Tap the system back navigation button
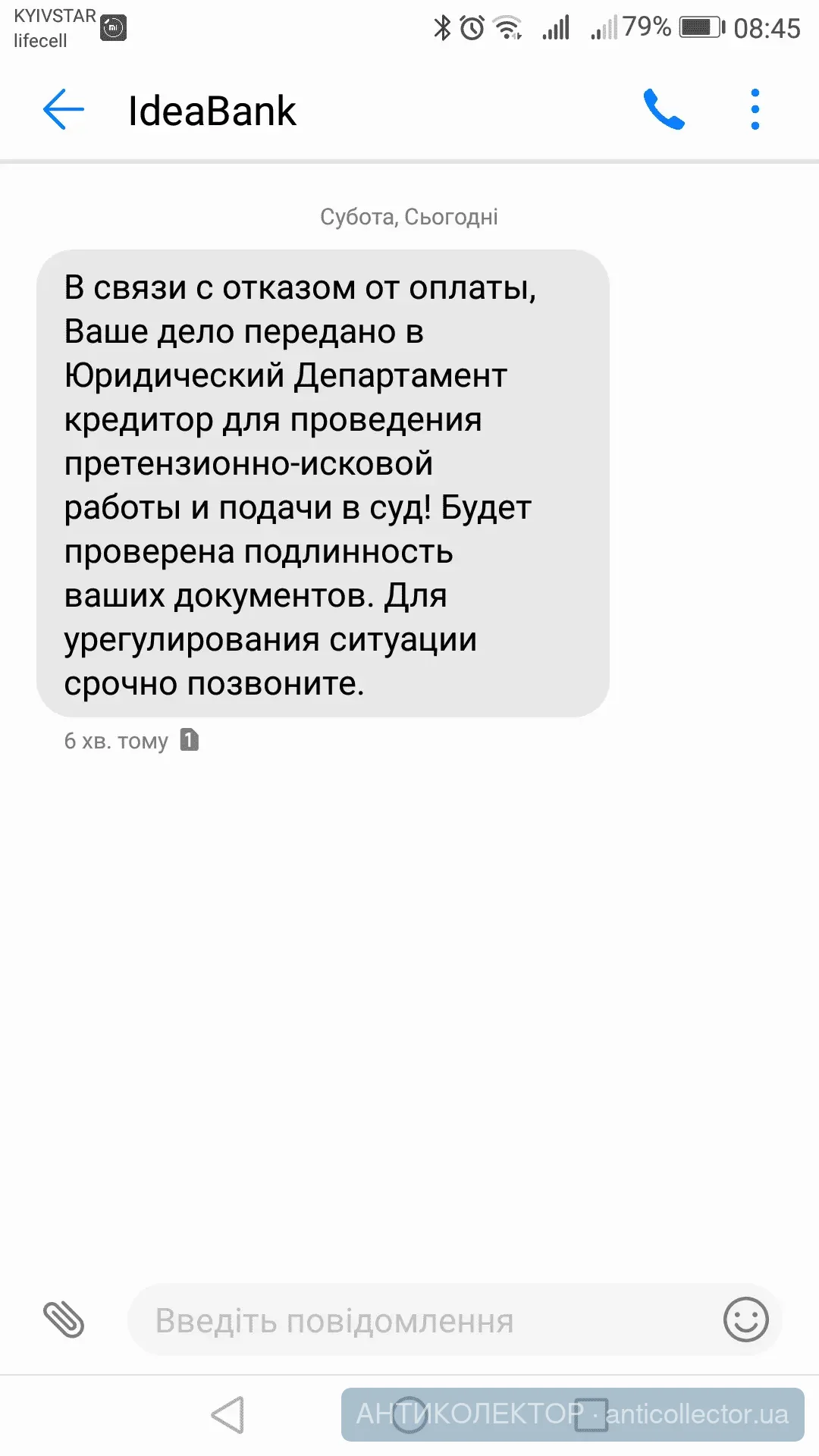Screen dimensions: 819x1456 [x=228, y=1415]
